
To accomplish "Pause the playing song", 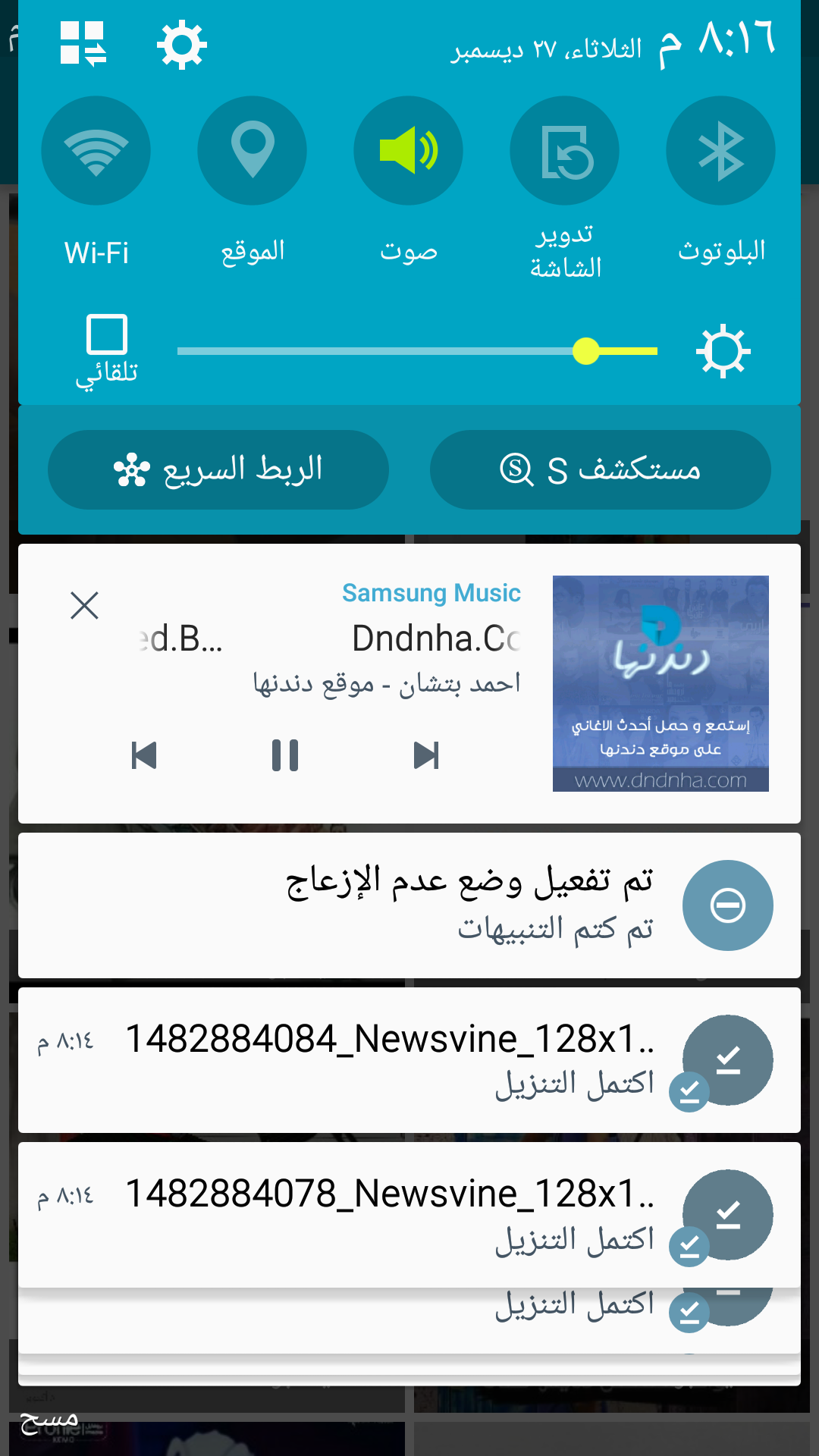I will click(285, 755).
